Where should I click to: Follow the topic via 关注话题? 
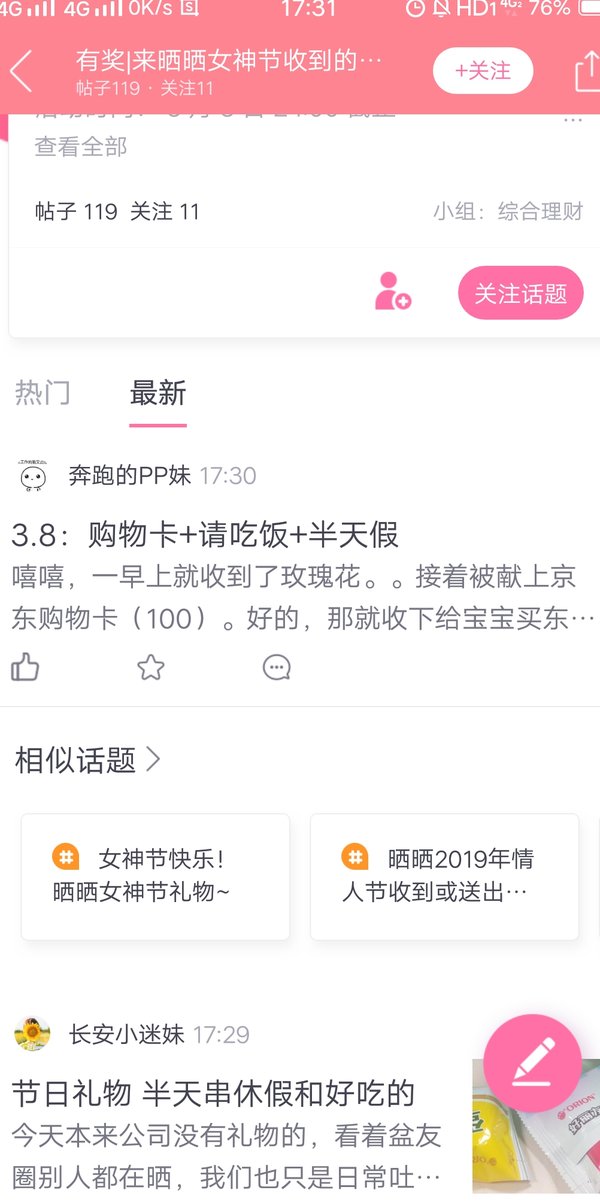click(520, 293)
